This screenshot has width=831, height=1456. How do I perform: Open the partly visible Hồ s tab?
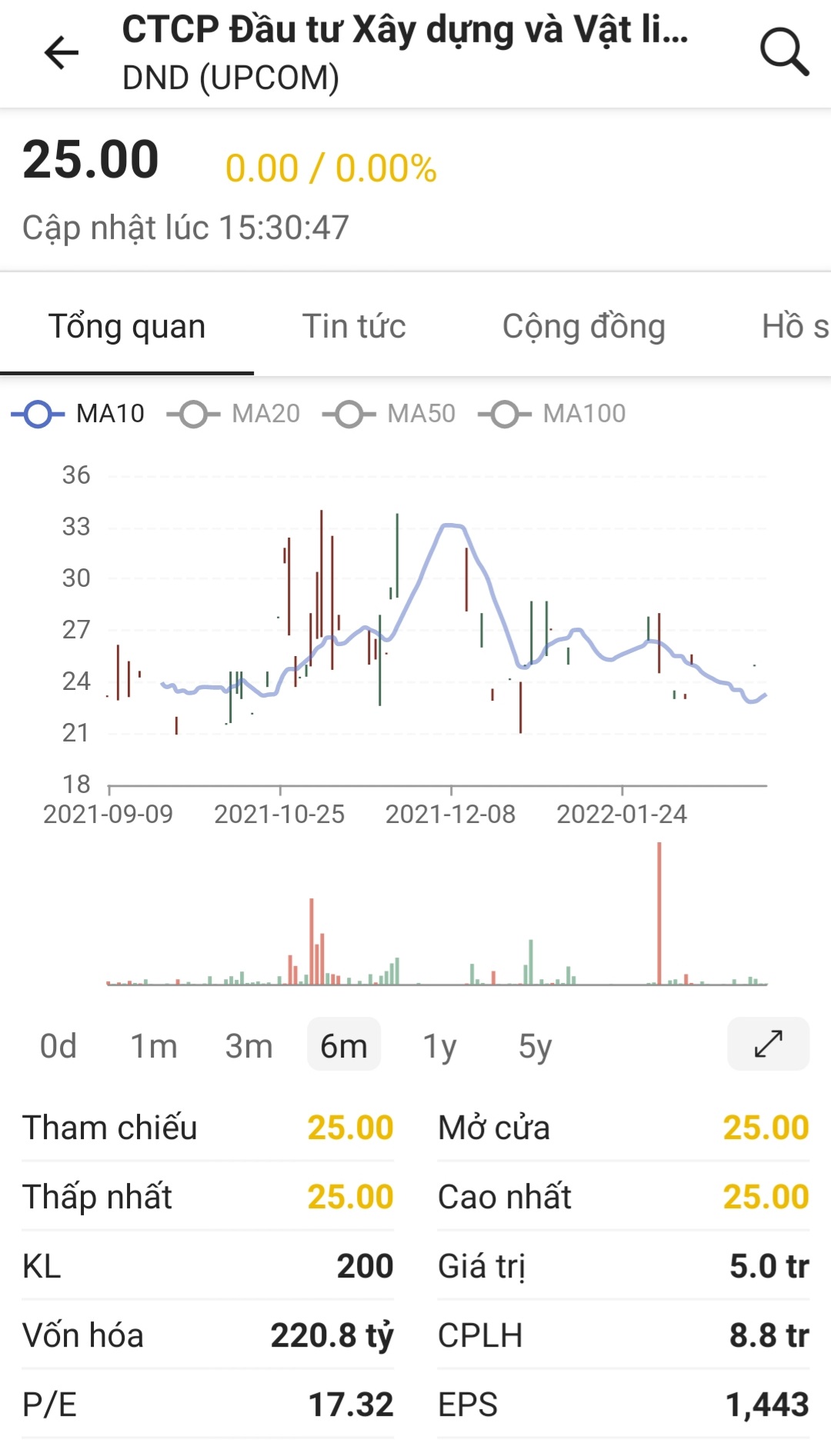795,326
